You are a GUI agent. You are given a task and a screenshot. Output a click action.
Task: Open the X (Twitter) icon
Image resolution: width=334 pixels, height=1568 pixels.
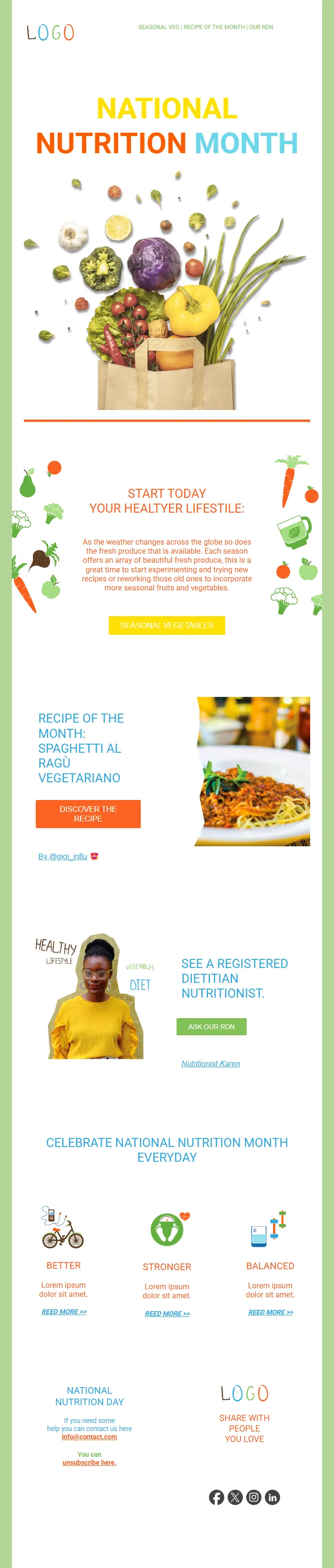pyautogui.click(x=235, y=1497)
